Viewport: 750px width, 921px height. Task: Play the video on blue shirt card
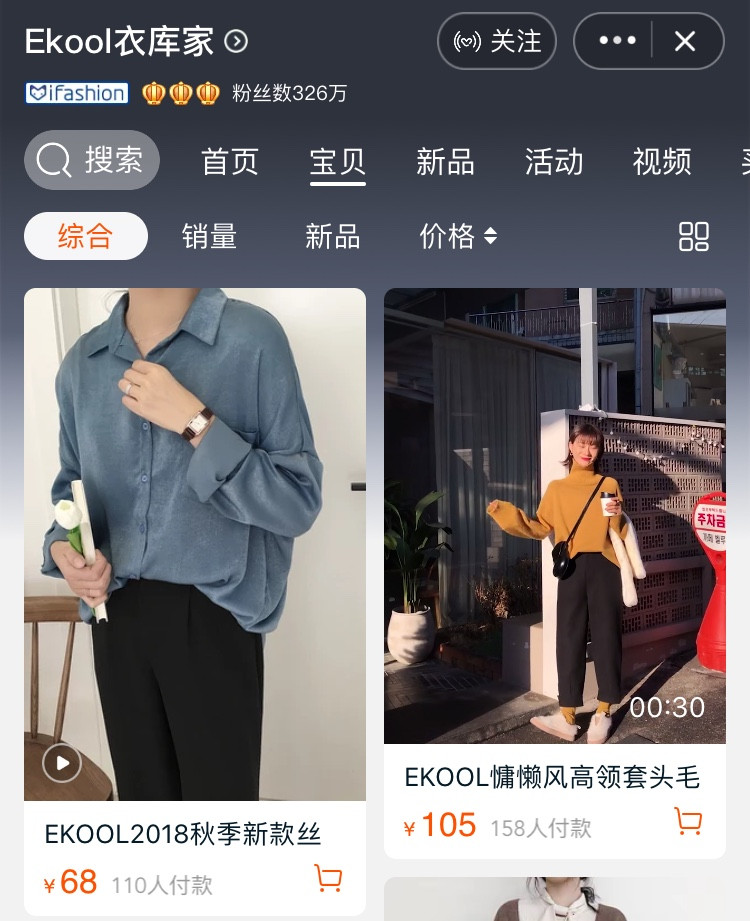tap(62, 764)
